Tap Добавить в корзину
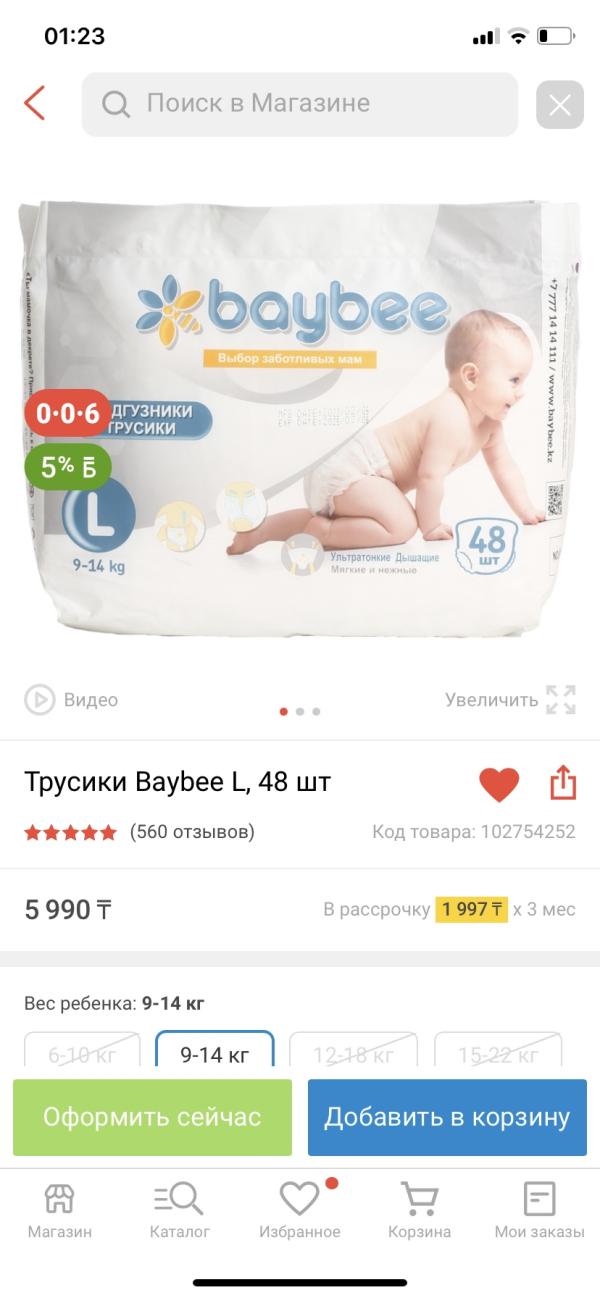This screenshot has height=1297, width=600. tap(447, 1117)
